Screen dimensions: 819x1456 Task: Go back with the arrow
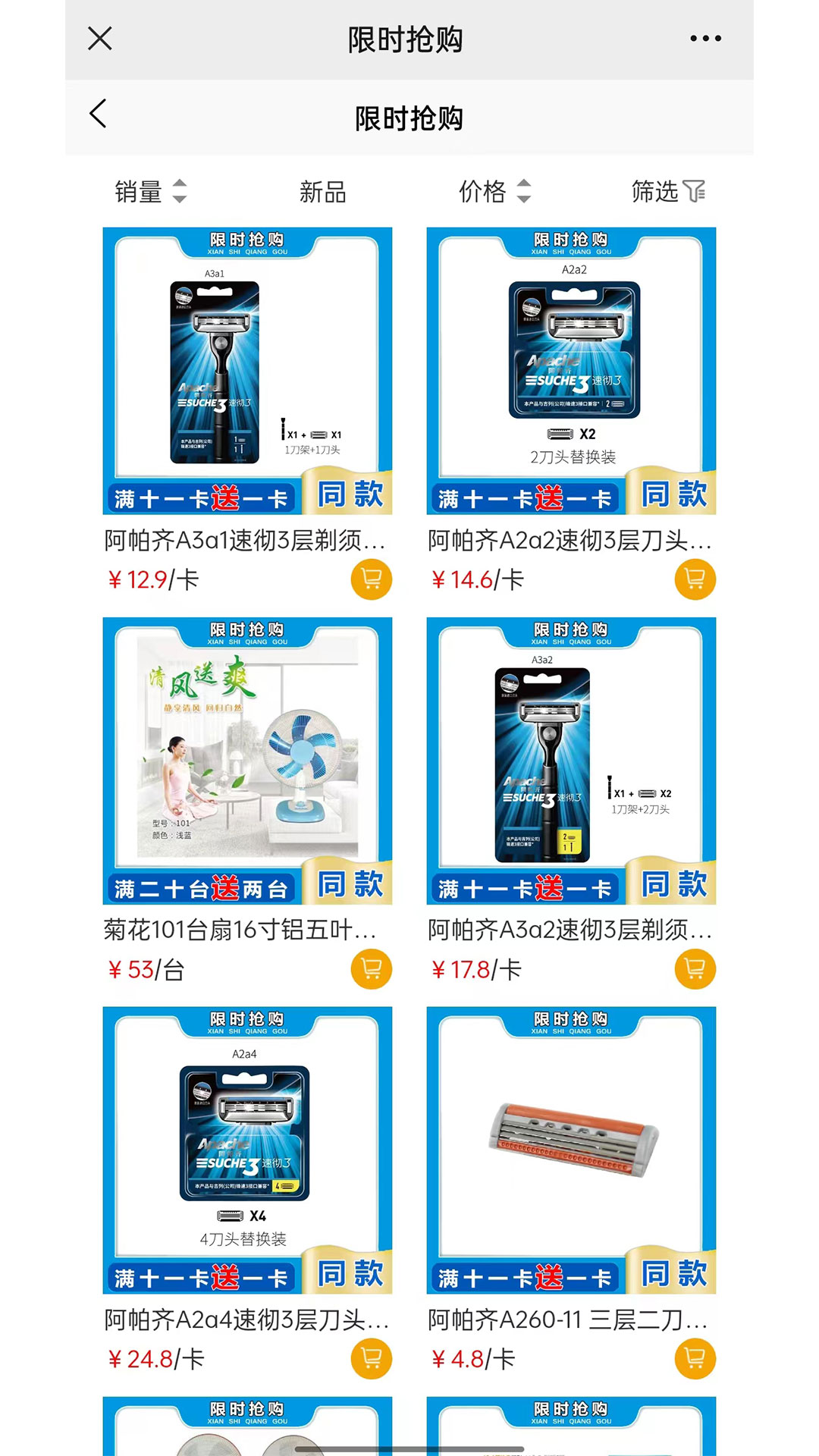tap(99, 115)
